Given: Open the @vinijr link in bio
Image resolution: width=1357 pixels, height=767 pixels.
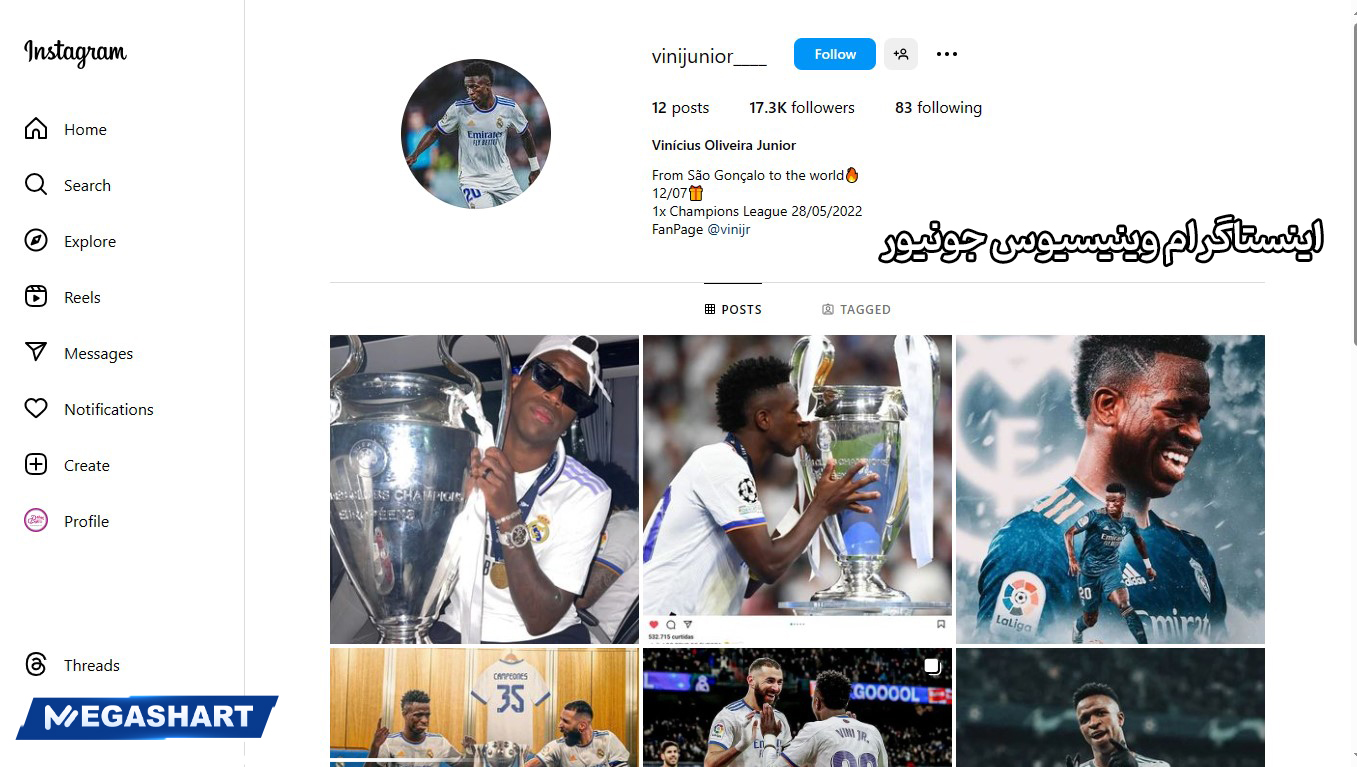Looking at the screenshot, I should (x=728, y=230).
